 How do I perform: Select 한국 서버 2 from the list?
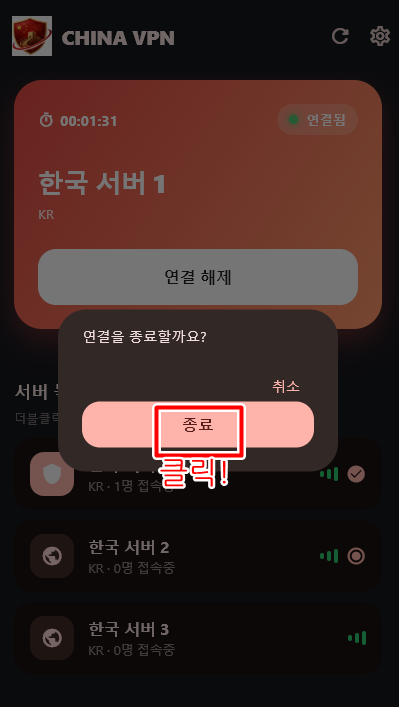tap(198, 556)
